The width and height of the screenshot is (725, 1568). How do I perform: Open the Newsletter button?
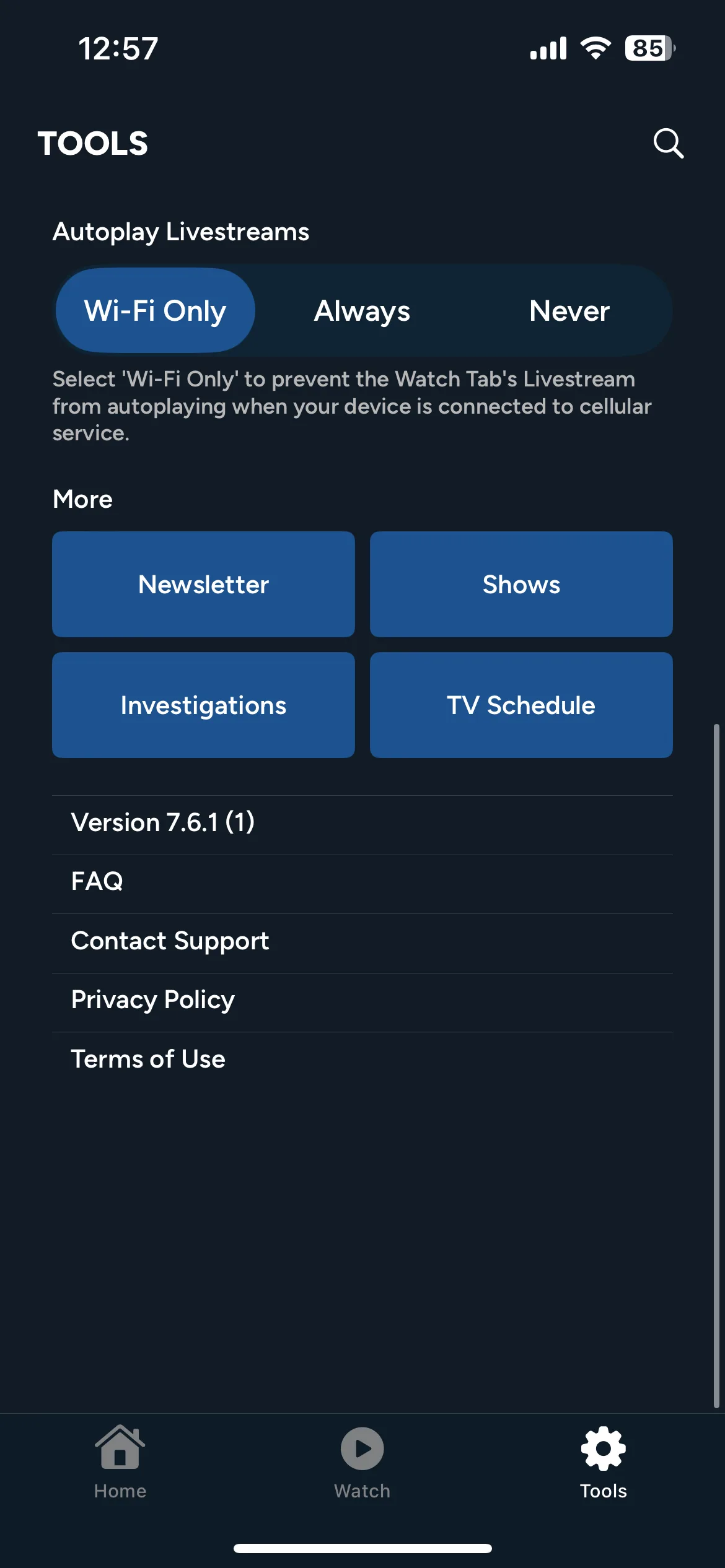coord(203,584)
